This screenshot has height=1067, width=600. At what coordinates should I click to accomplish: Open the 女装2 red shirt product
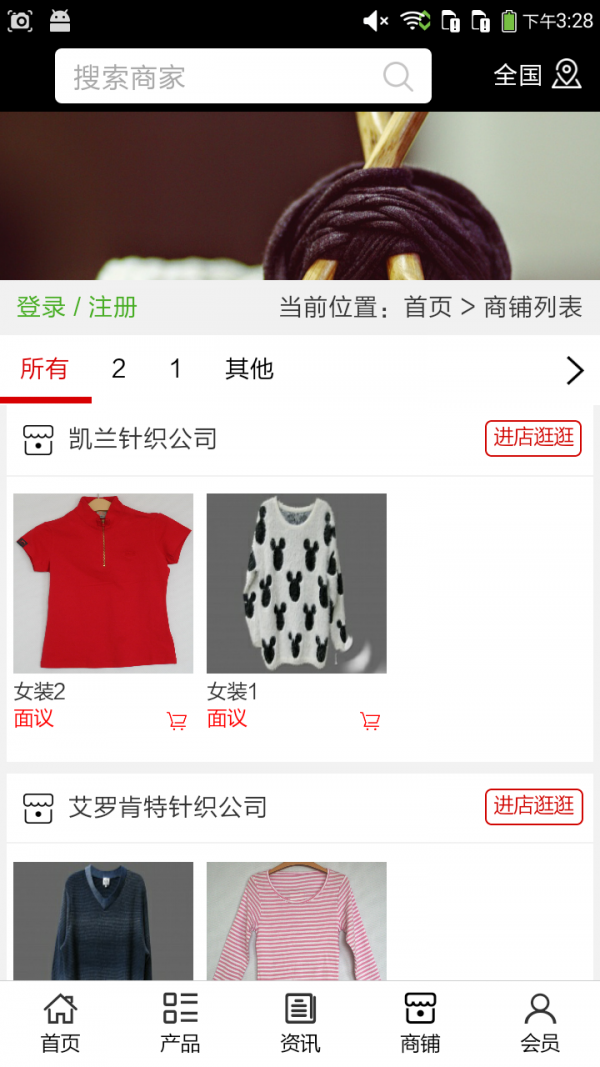click(x=103, y=583)
